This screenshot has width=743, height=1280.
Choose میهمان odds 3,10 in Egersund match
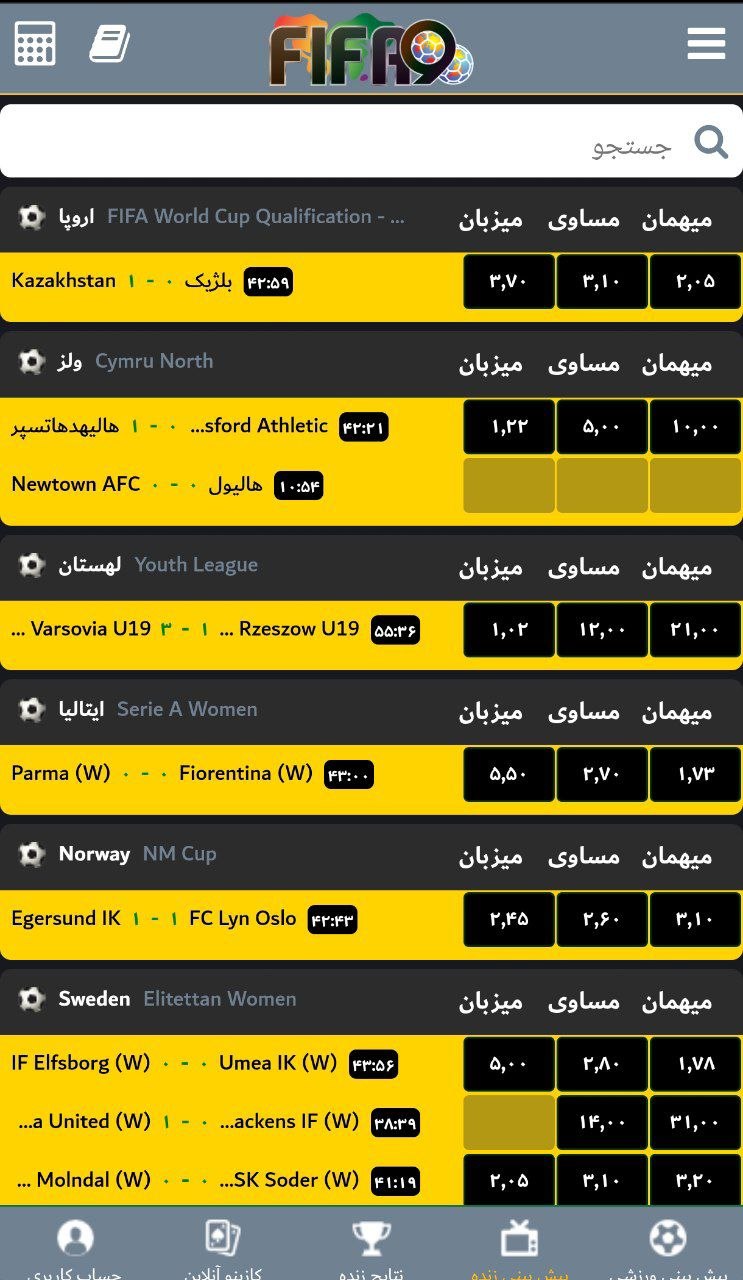point(696,919)
